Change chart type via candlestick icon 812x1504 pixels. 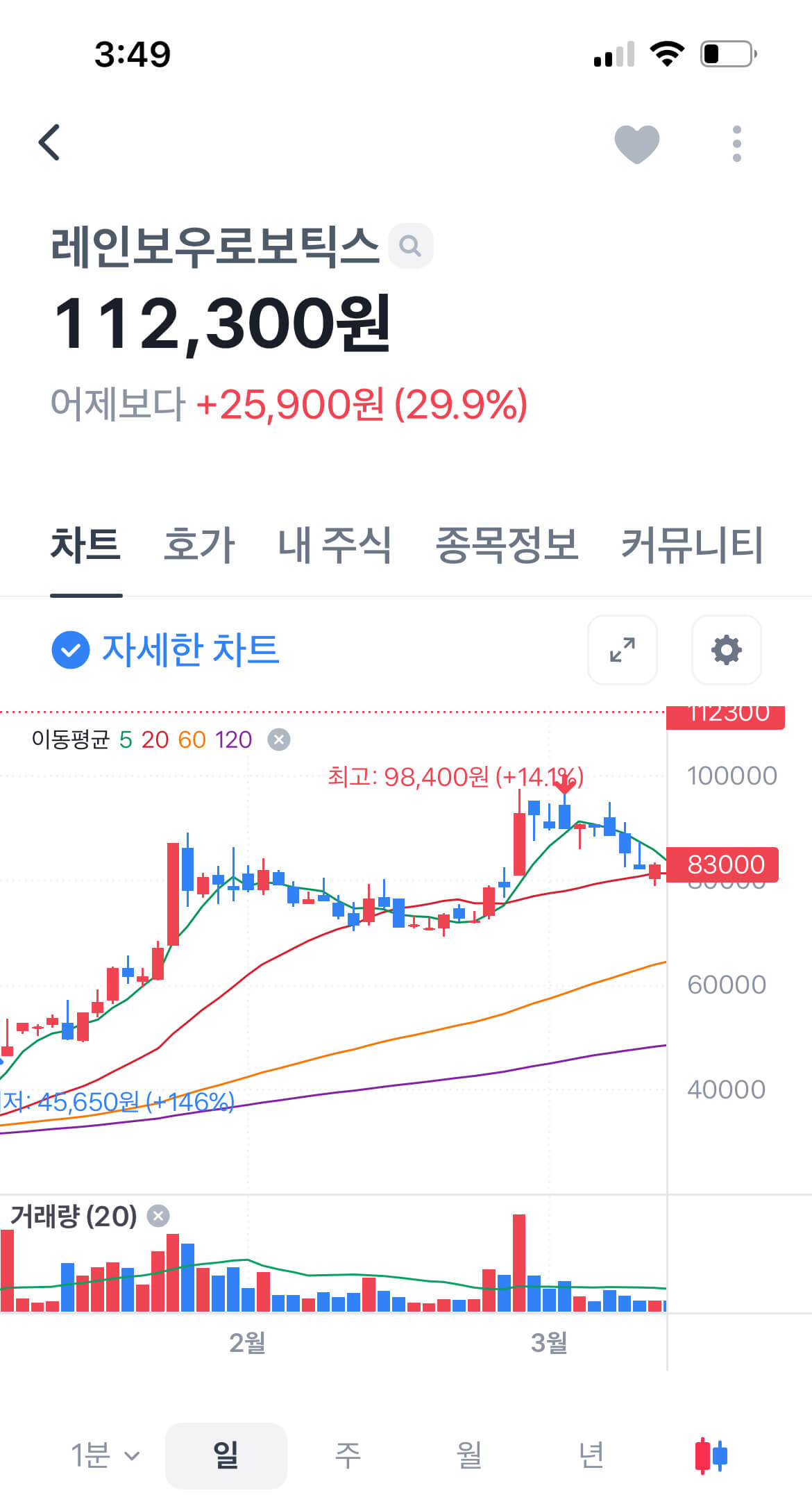click(x=711, y=1455)
